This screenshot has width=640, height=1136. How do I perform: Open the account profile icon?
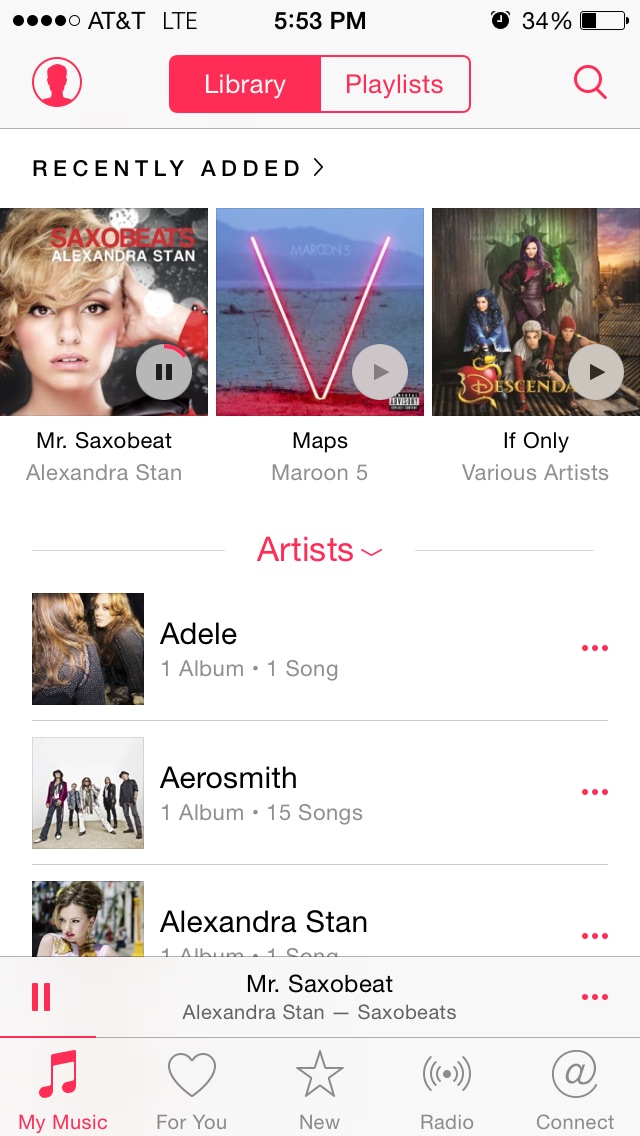(57, 82)
